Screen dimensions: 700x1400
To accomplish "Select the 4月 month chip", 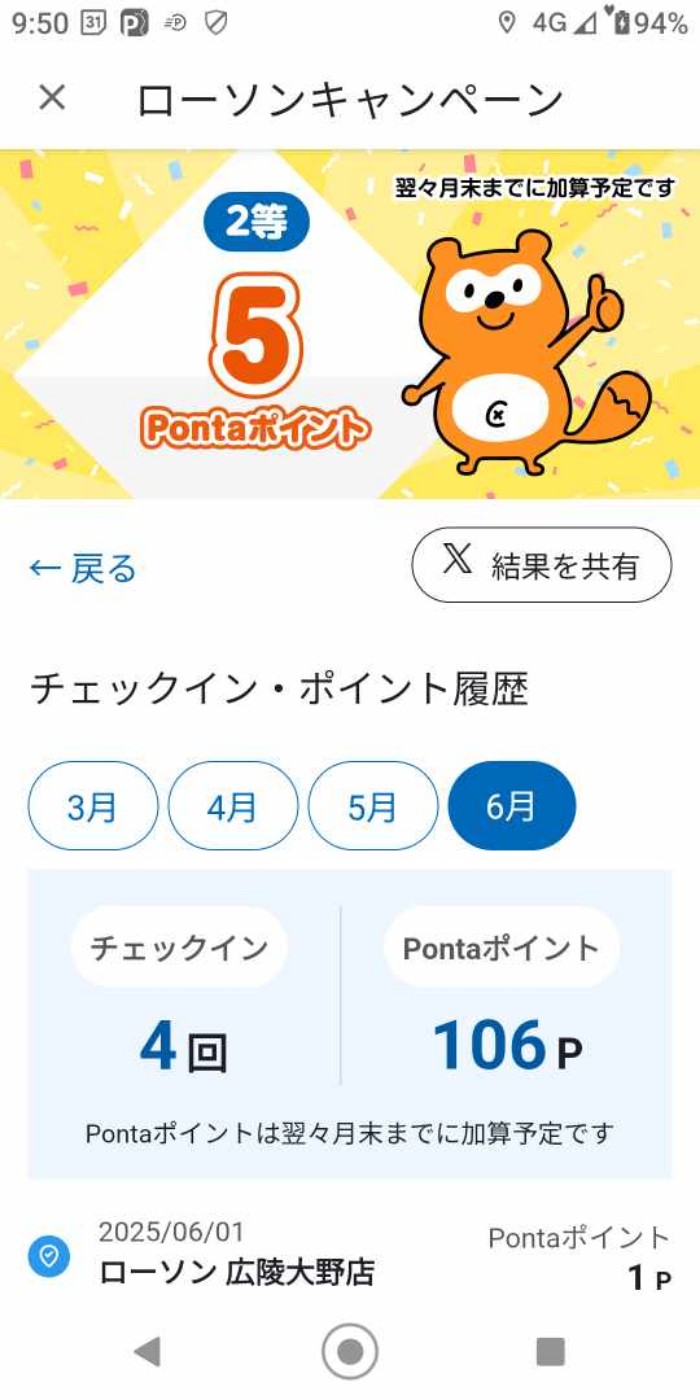I will click(x=233, y=806).
